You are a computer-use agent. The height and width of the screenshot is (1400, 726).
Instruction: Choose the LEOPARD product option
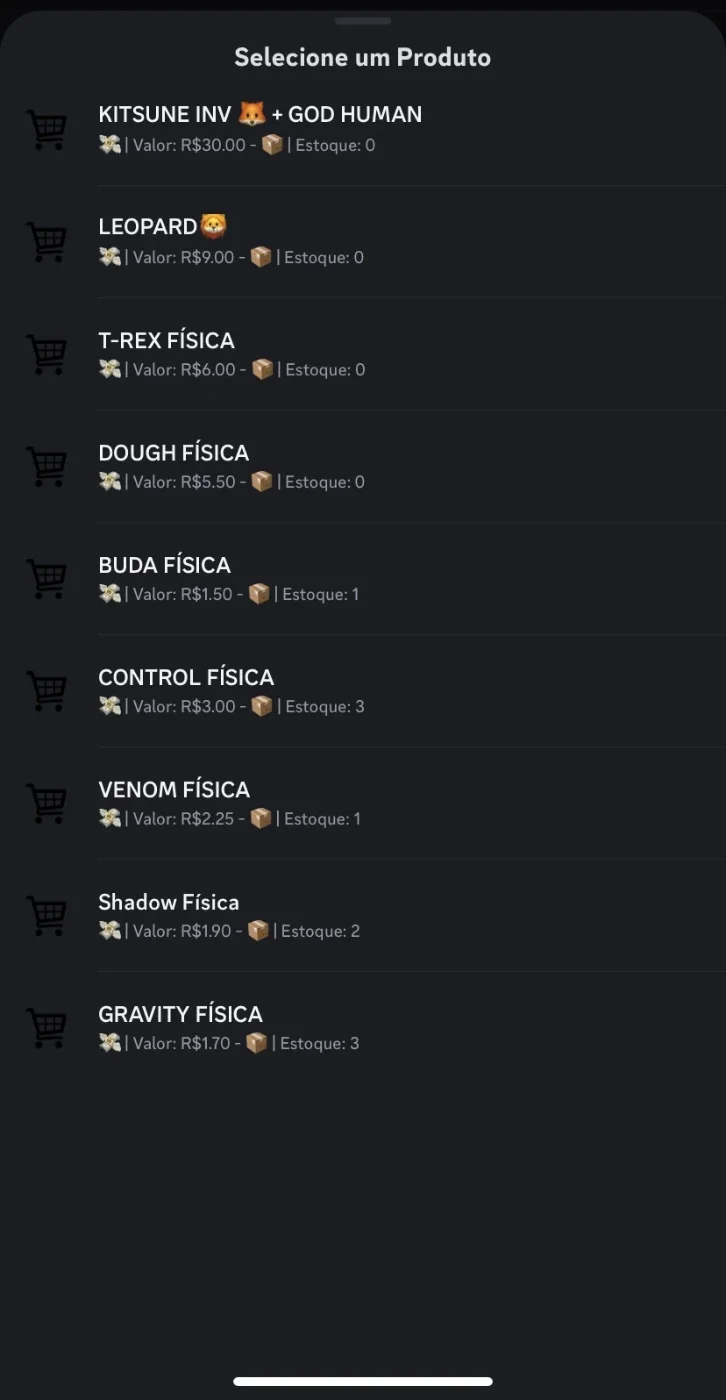(363, 241)
